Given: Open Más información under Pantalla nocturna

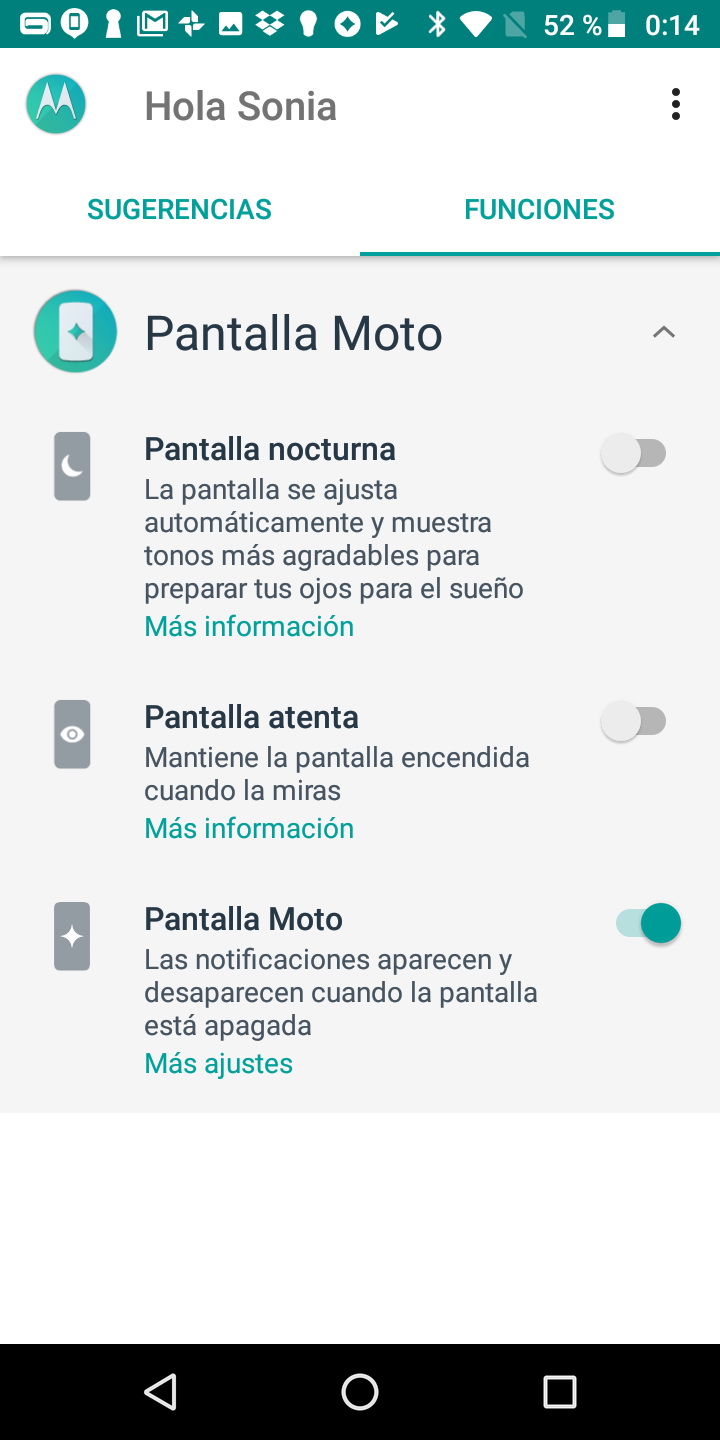Looking at the screenshot, I should (249, 626).
